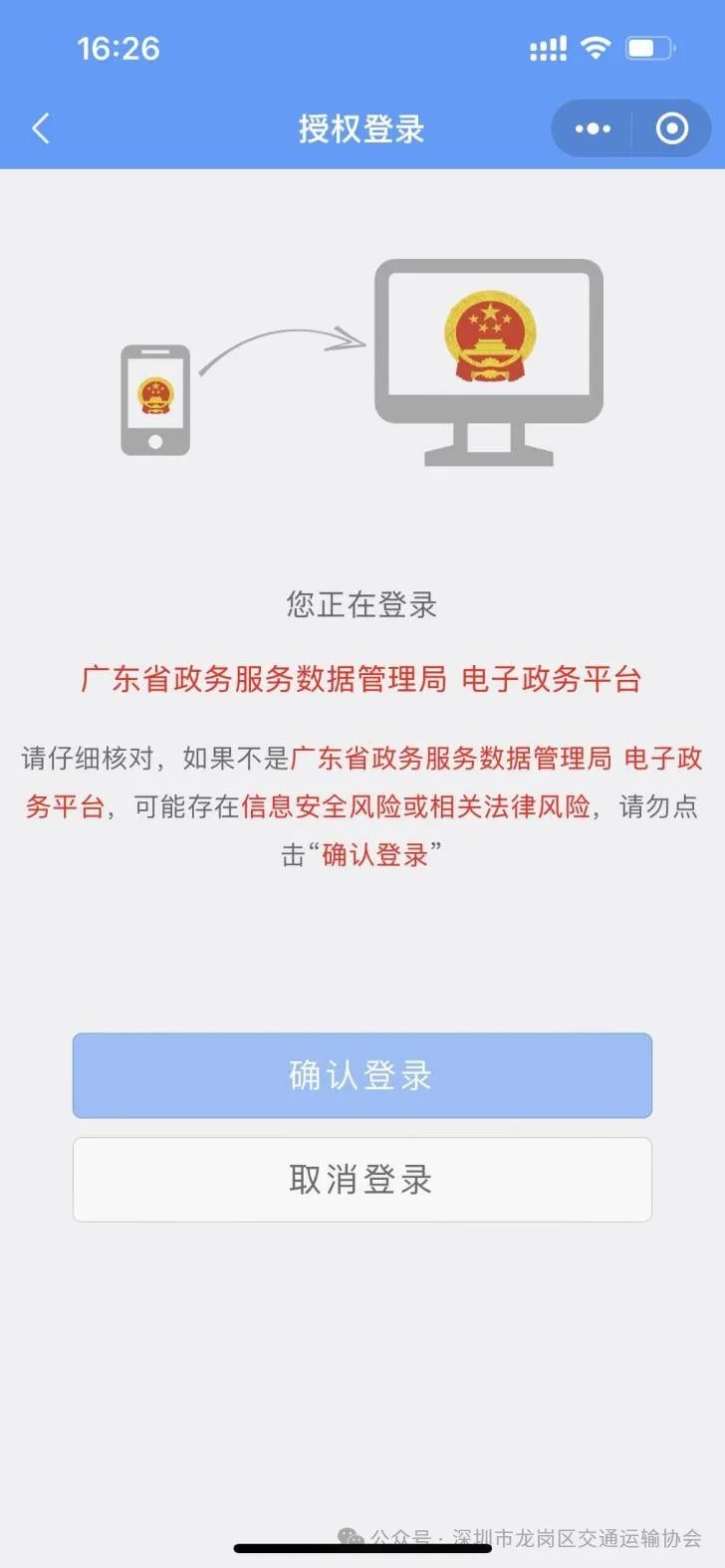
Task: Close the mini program with the circle icon
Action: [672, 128]
